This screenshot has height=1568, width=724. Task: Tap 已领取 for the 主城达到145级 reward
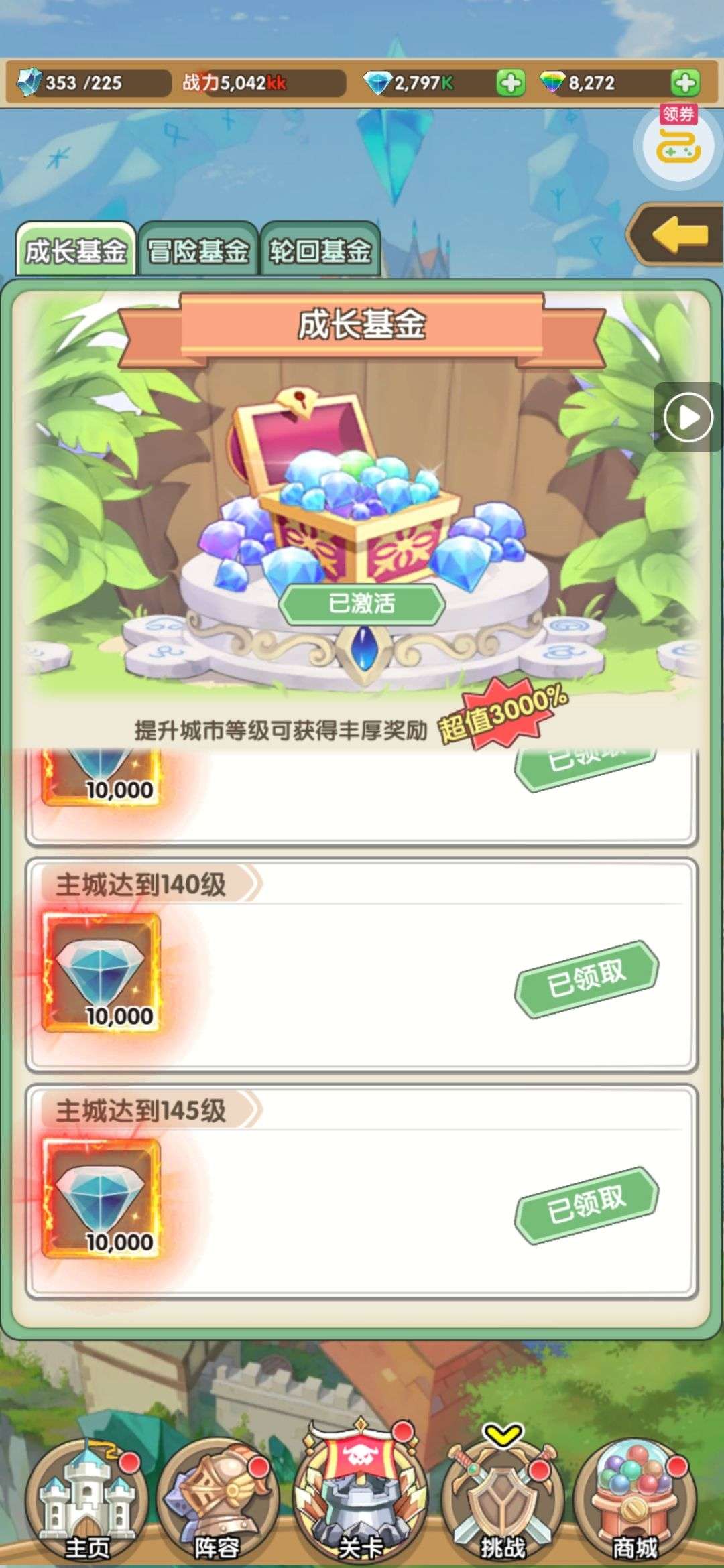587,1205
